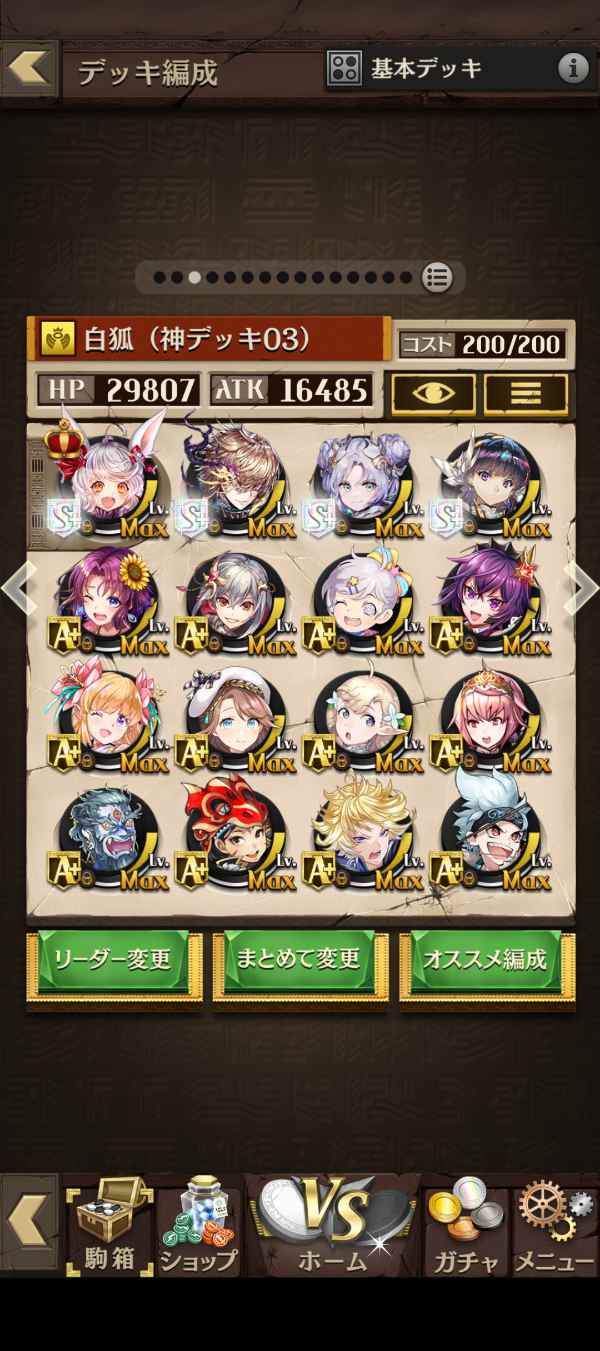
Task: Toggle the eye view button
Action: pos(433,394)
